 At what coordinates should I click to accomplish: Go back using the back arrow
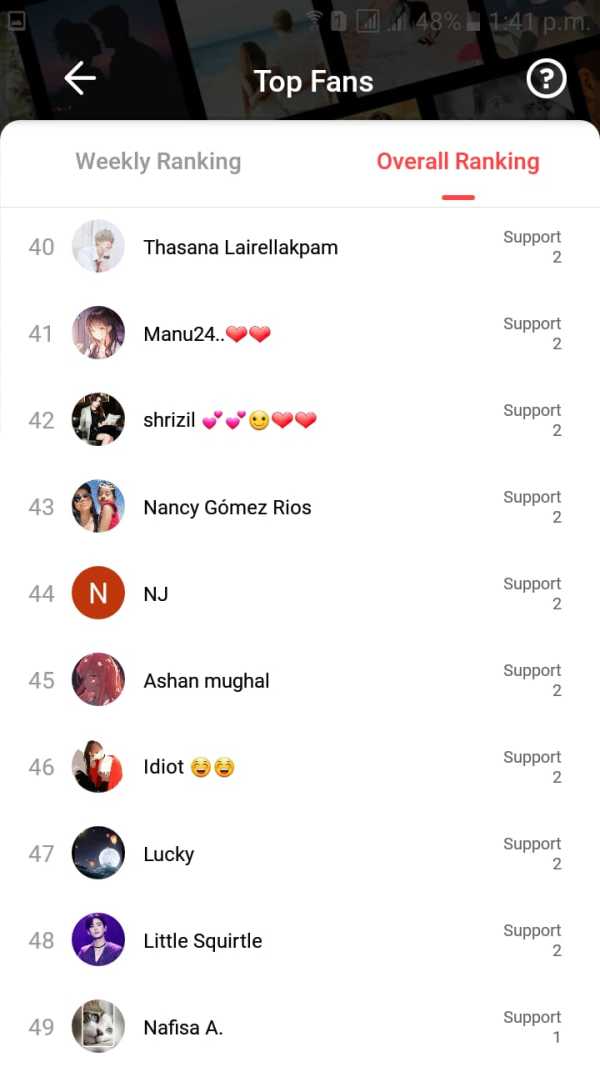[x=80, y=79]
